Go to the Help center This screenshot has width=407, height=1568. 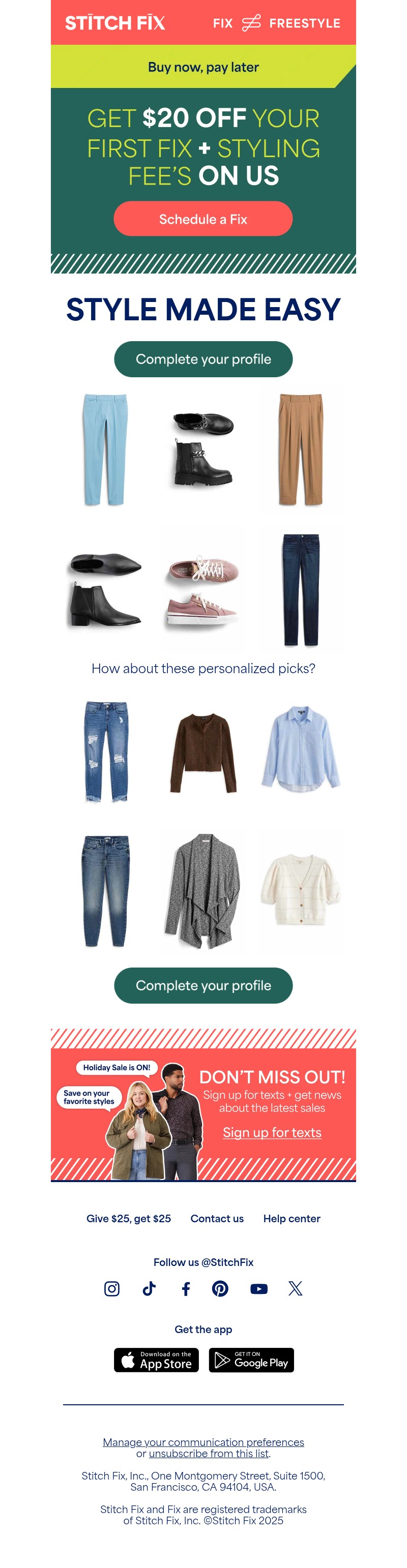(x=291, y=1219)
